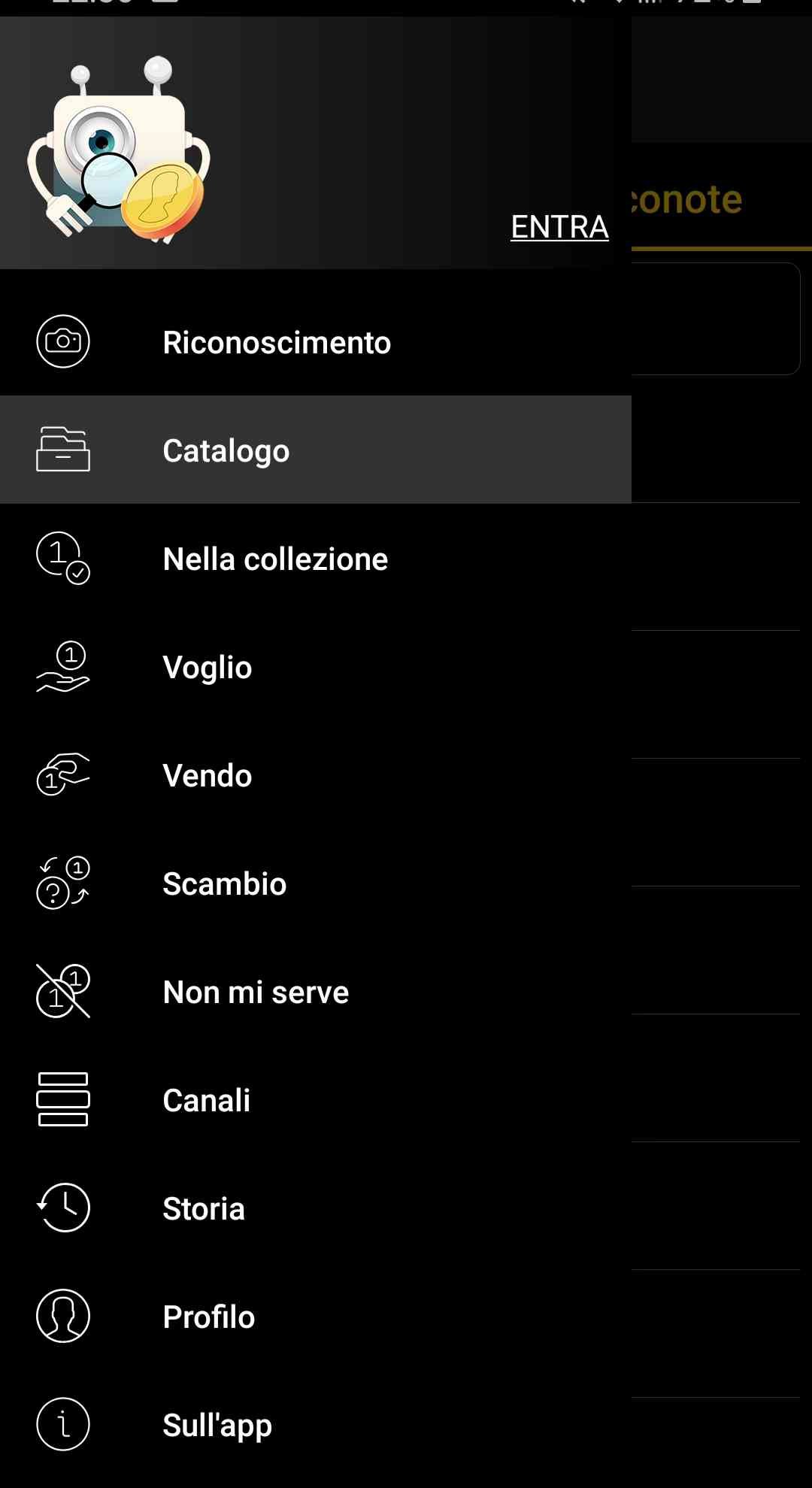812x1488 pixels.
Task: Go to the Voglio list
Action: [x=316, y=666]
